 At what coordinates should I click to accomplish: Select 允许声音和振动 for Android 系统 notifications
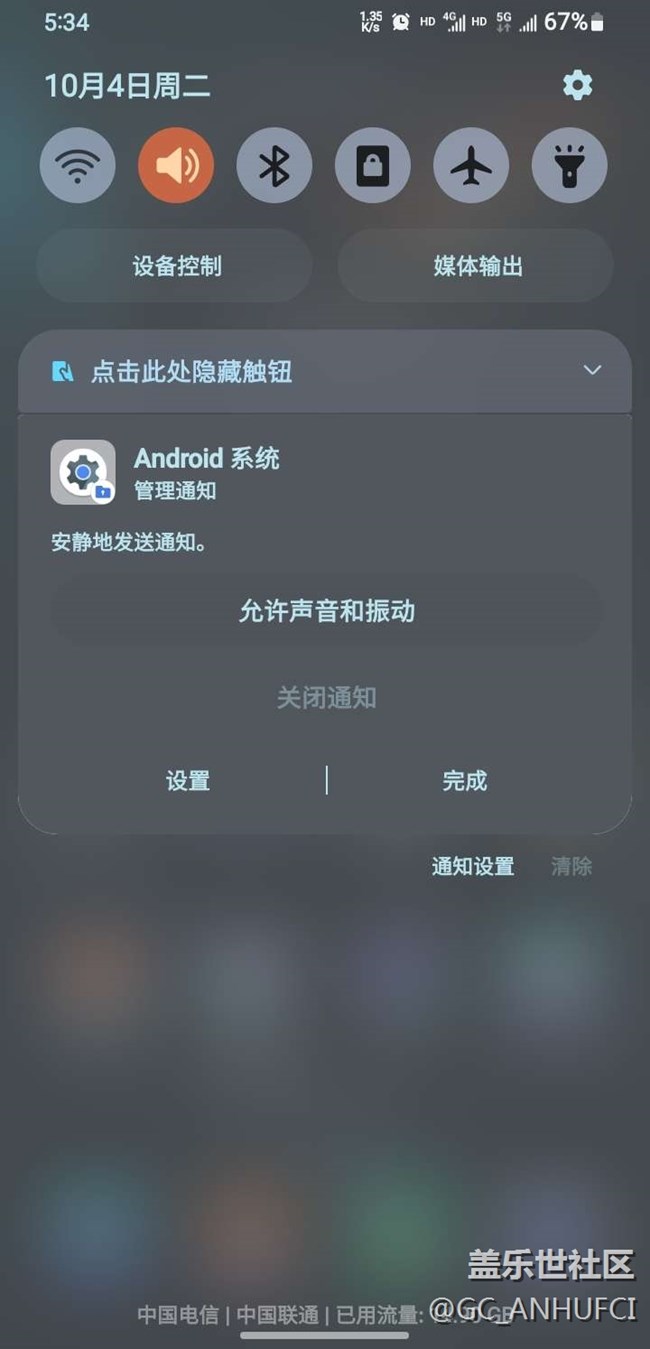(326, 611)
